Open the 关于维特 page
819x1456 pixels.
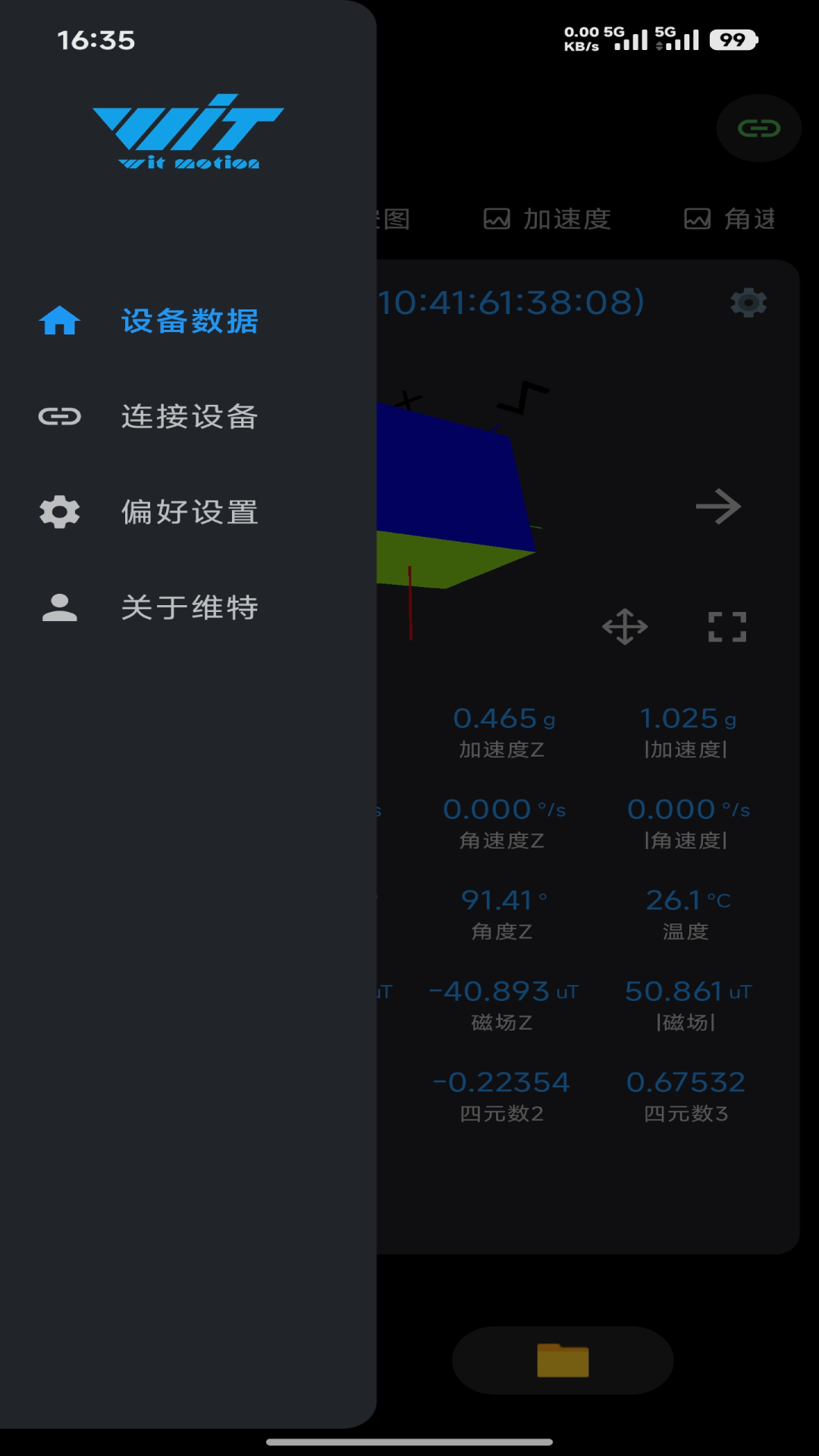190,607
